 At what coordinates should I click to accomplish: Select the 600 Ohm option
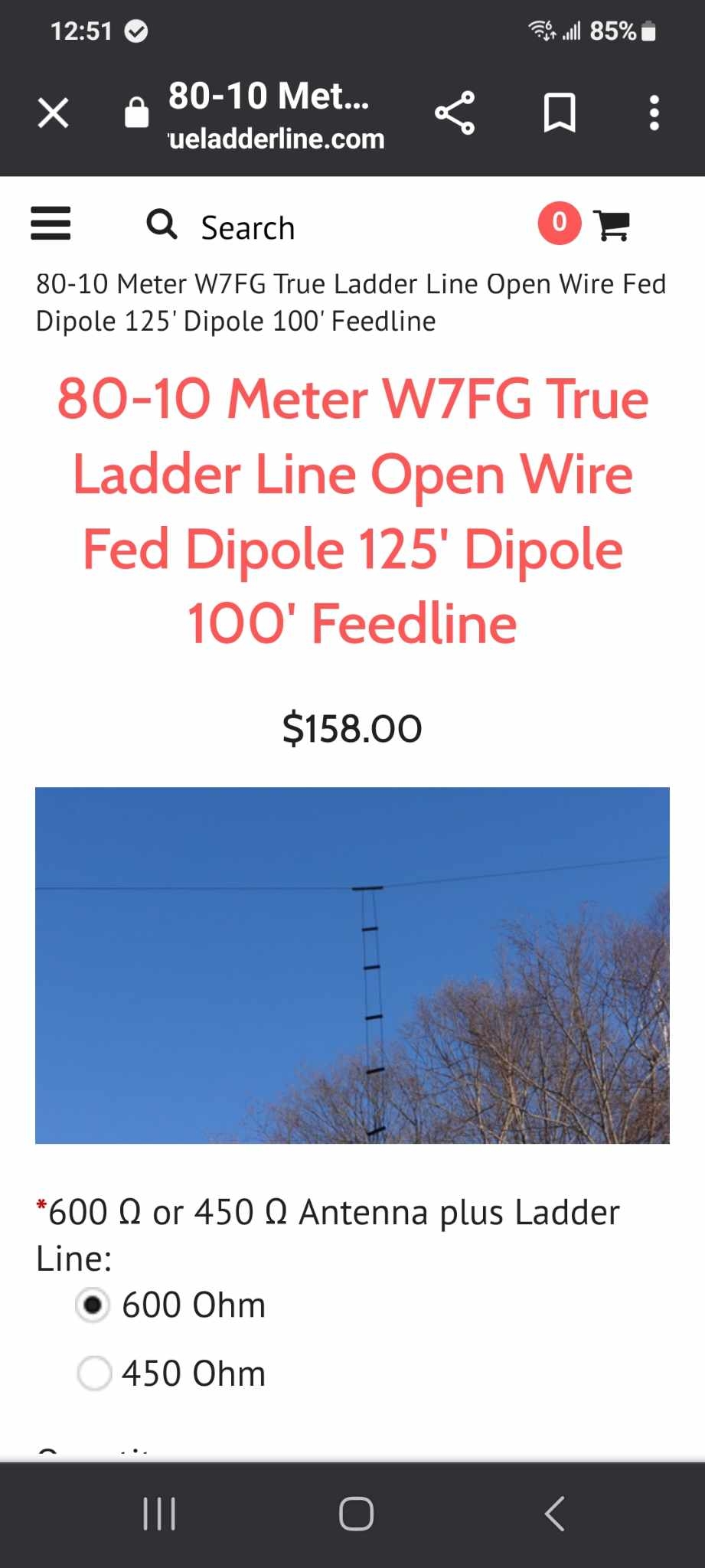93,1305
